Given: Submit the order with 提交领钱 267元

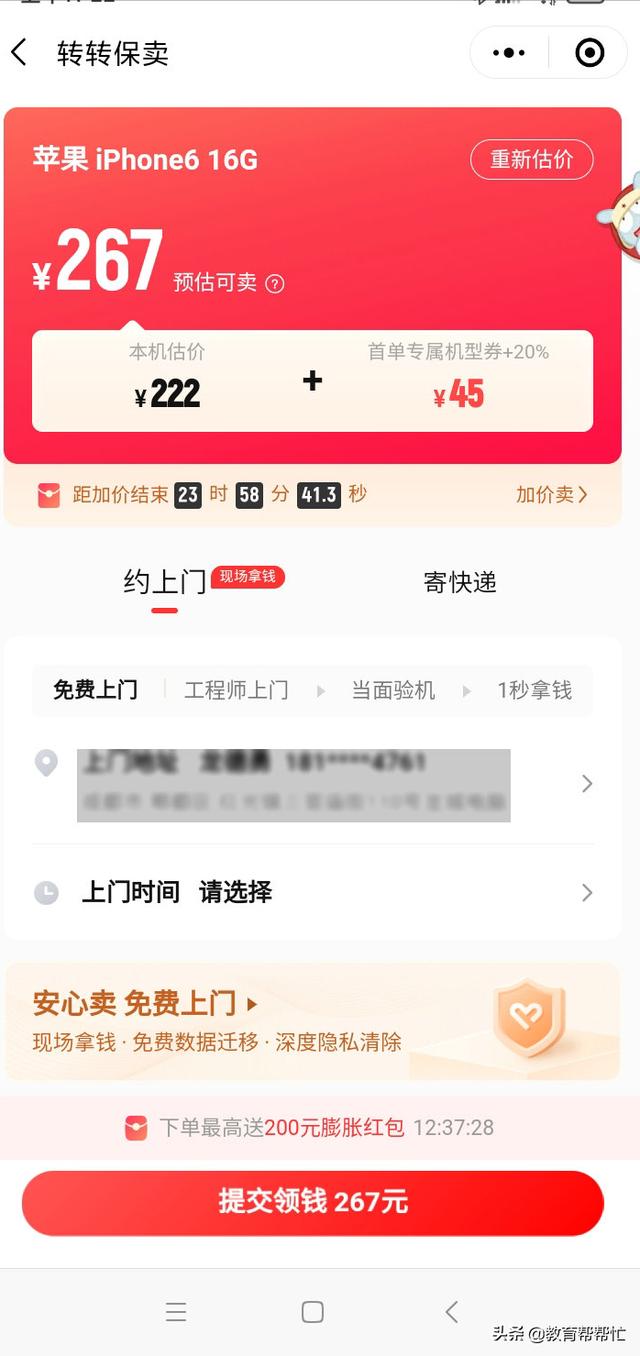Looking at the screenshot, I should [x=312, y=1202].
